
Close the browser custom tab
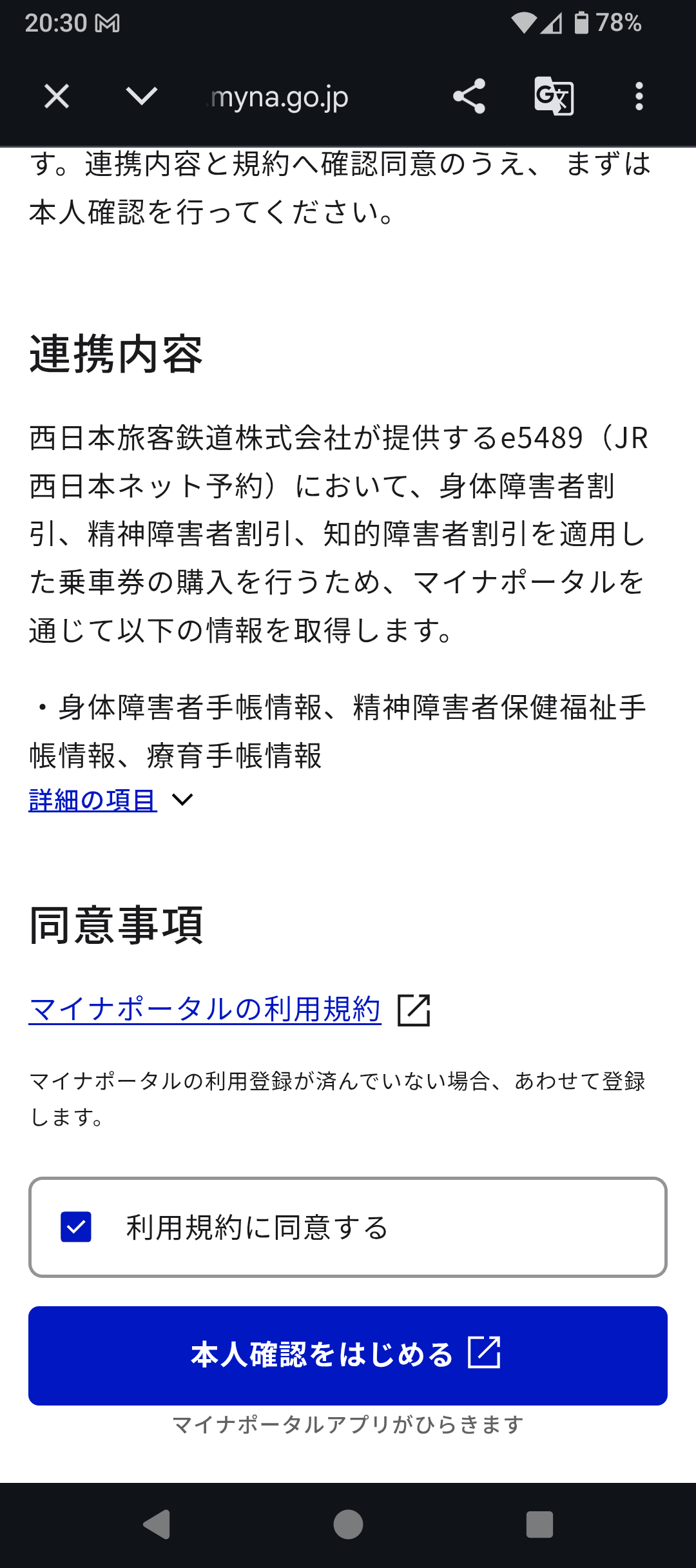[57, 97]
